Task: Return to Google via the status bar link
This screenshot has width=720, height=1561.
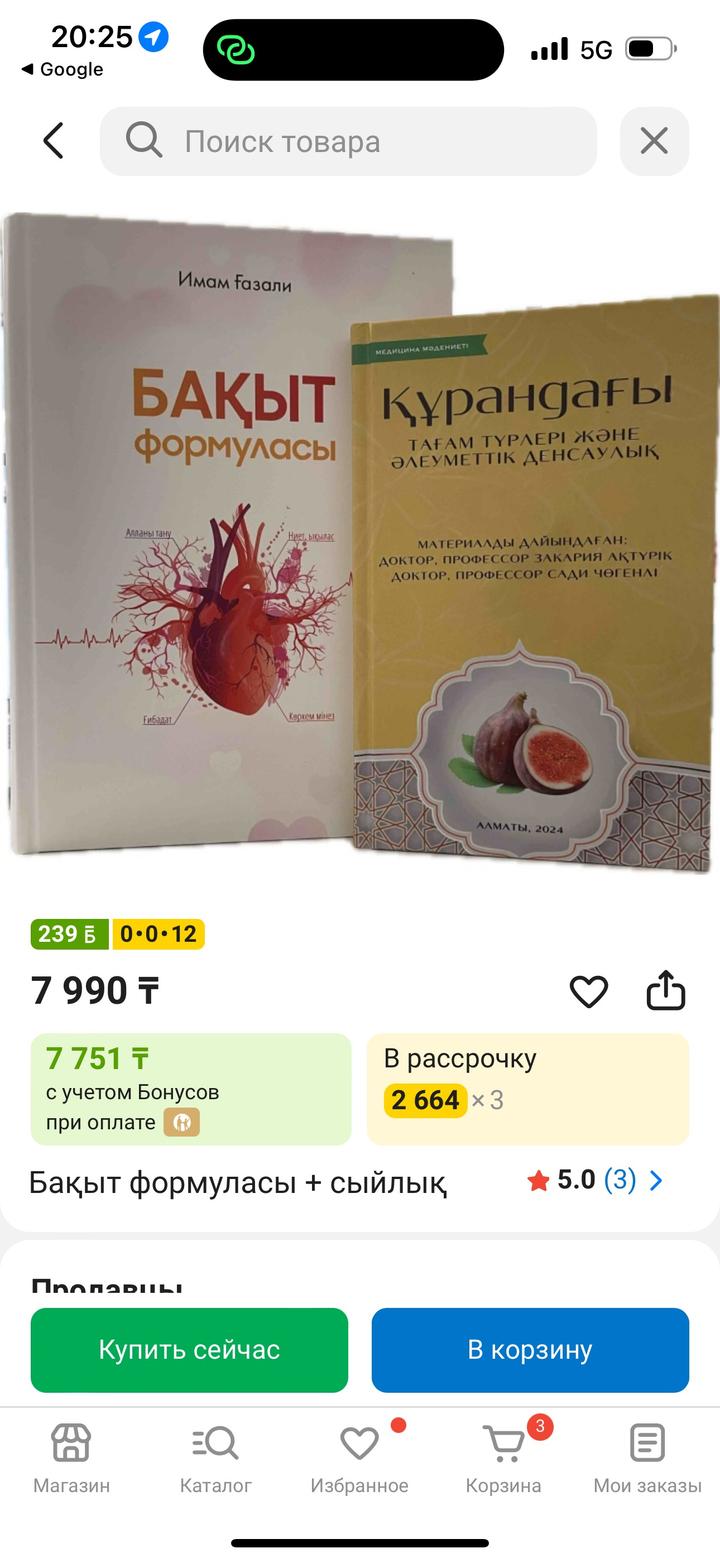Action: [62, 69]
